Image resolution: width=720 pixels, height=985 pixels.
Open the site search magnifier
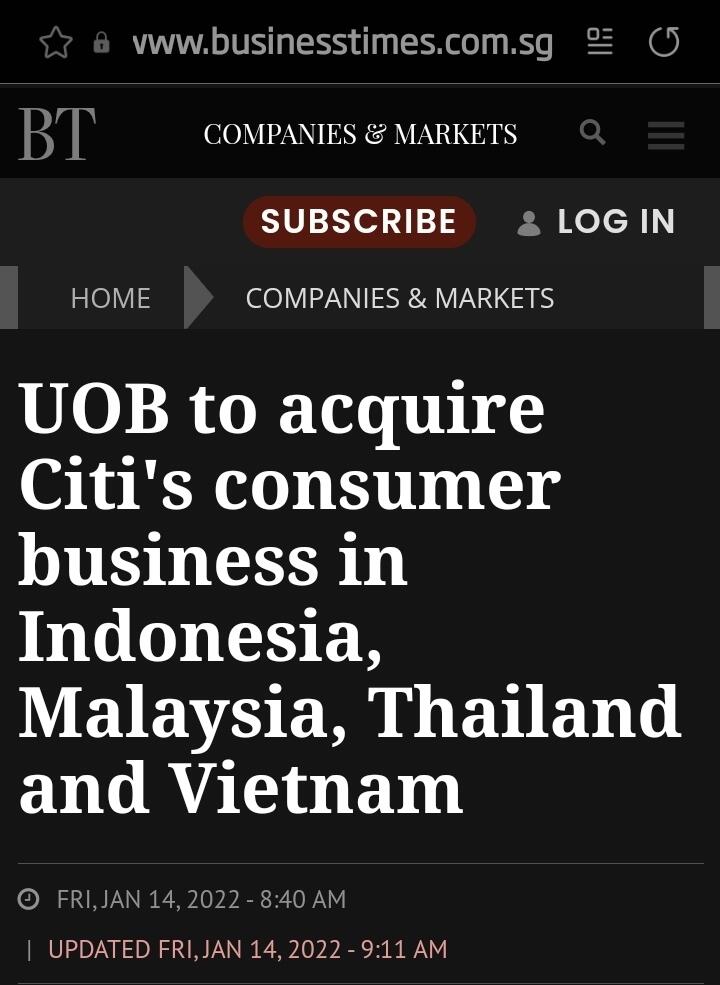click(x=593, y=132)
